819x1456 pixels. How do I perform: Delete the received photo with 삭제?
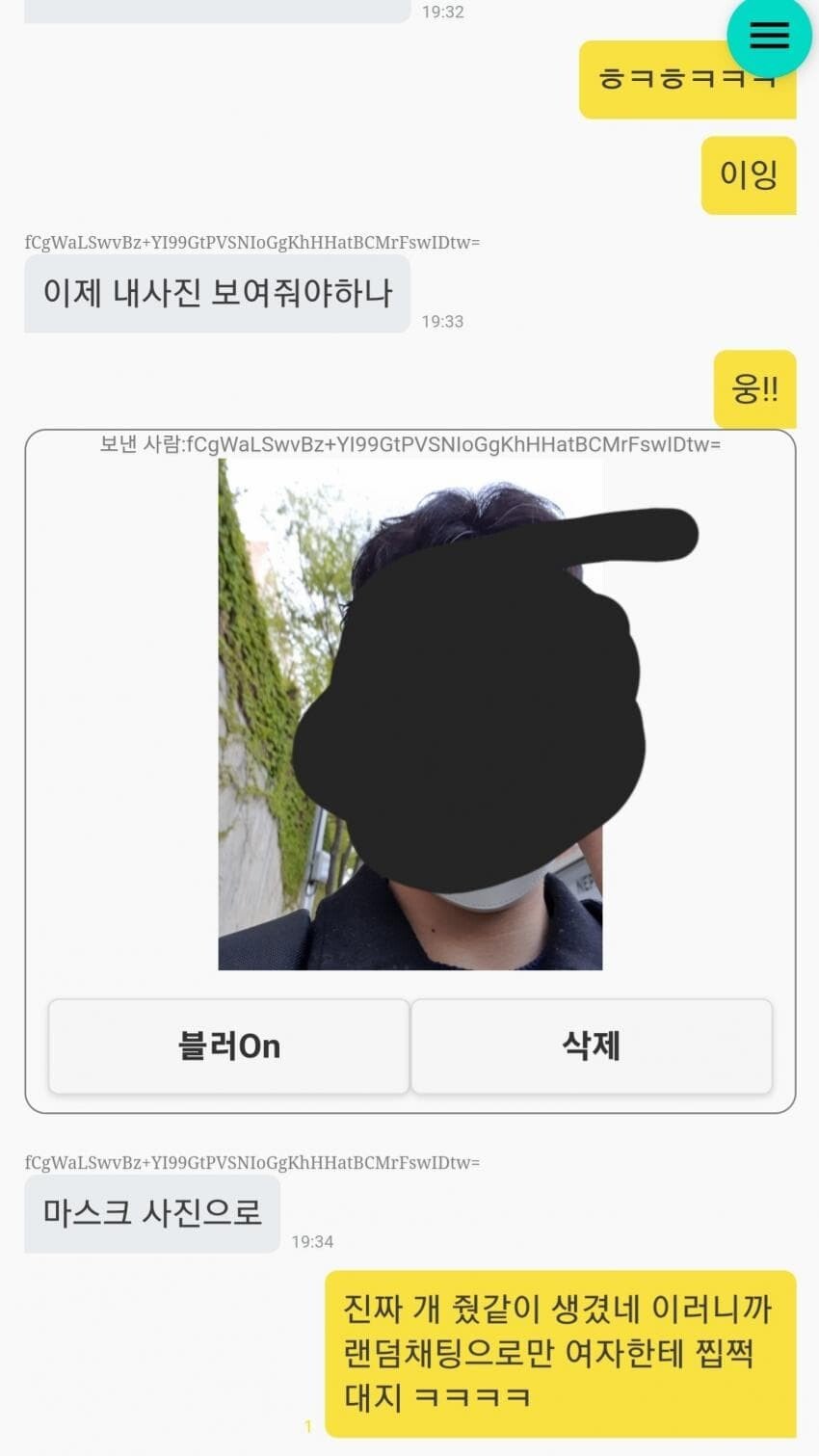click(x=592, y=1046)
